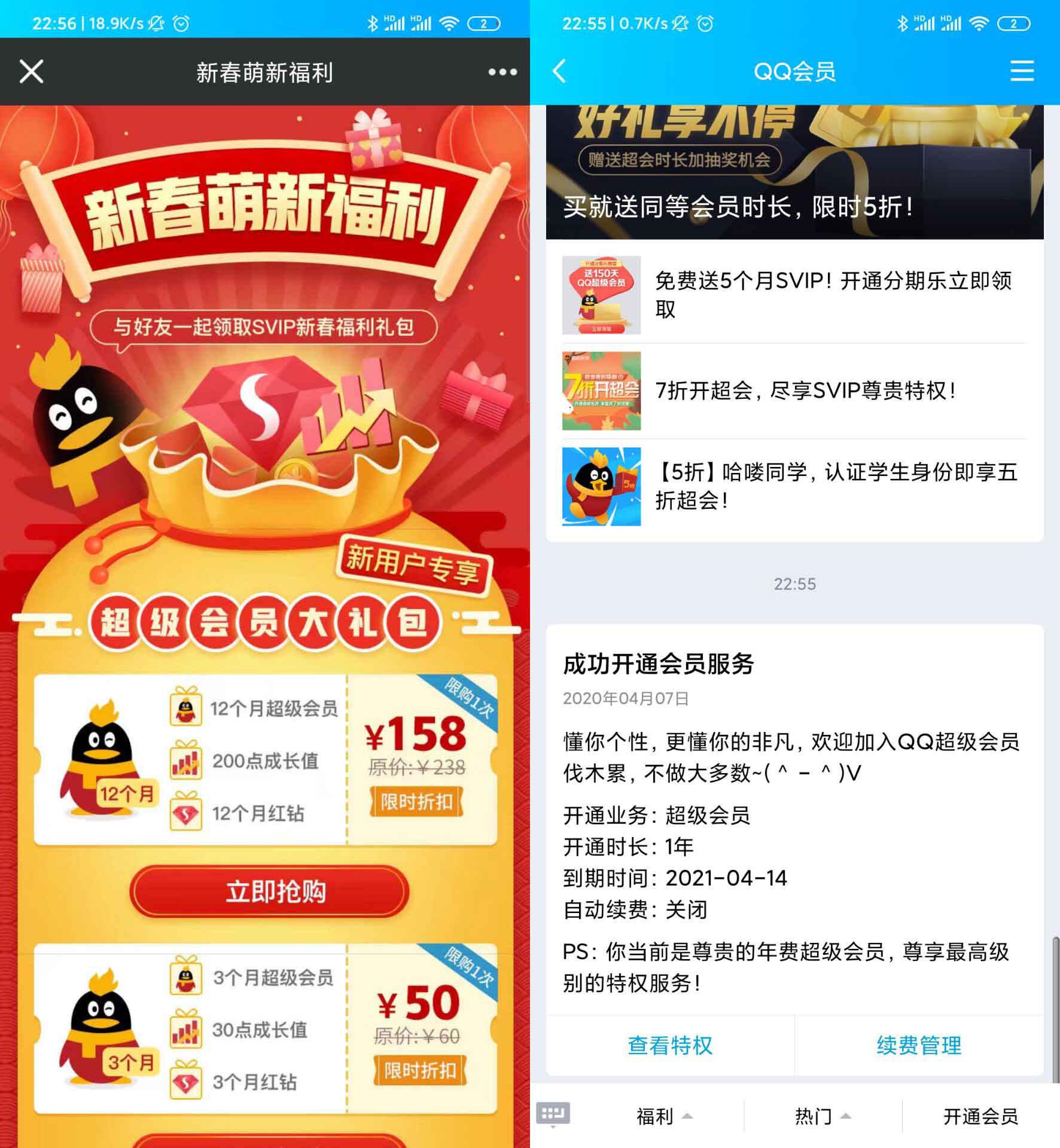1060x1148 pixels.
Task: Open 续费管理
Action: (919, 1045)
